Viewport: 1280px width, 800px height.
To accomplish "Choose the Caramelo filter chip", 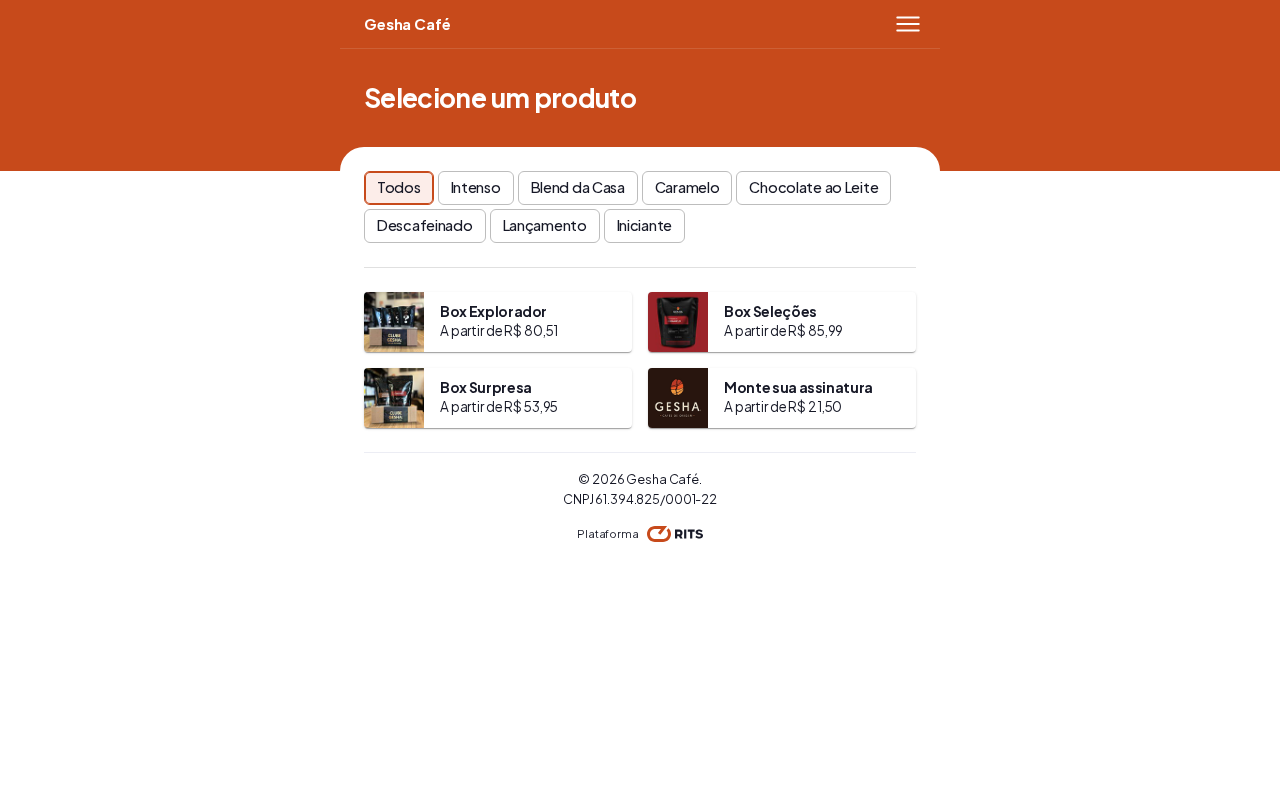I will tap(686, 188).
